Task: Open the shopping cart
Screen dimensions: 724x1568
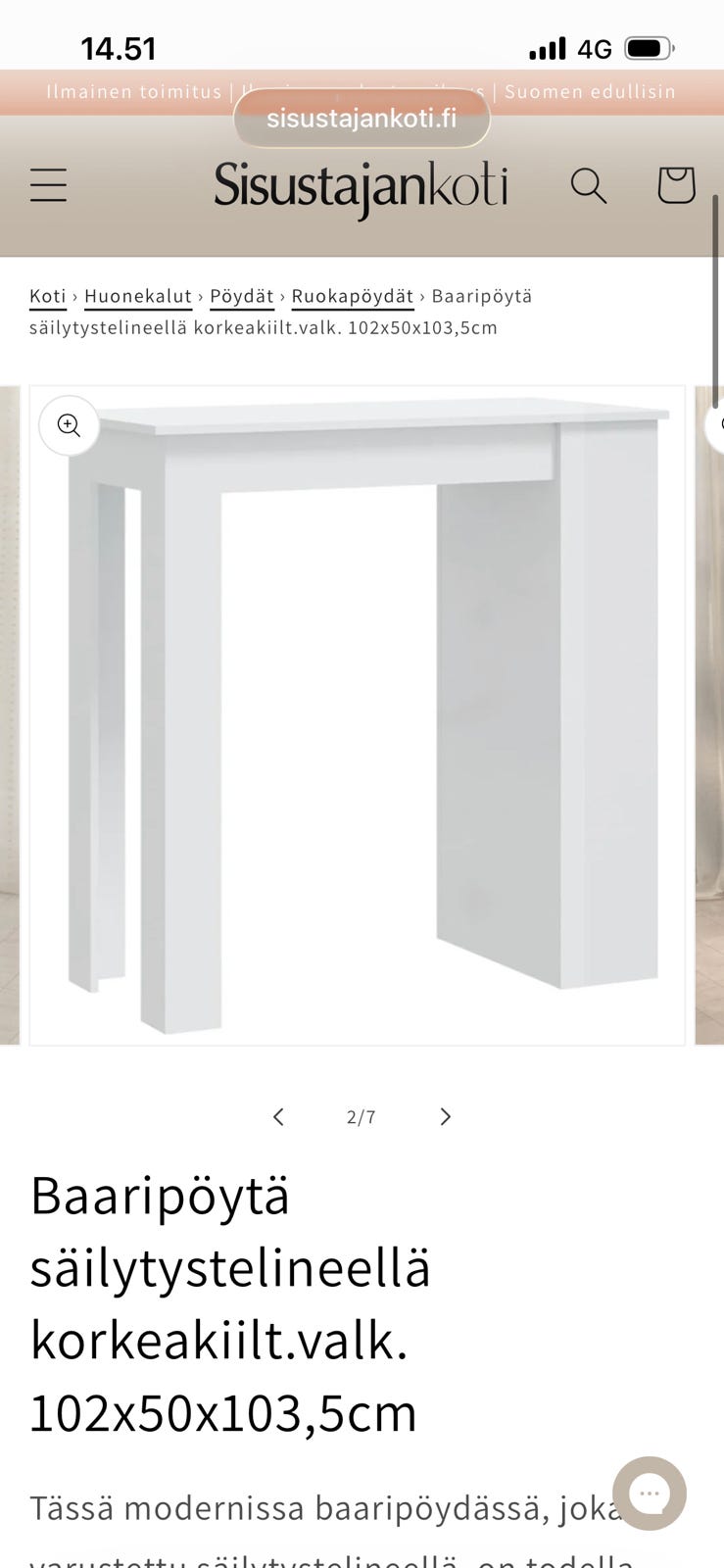Action: tap(676, 185)
